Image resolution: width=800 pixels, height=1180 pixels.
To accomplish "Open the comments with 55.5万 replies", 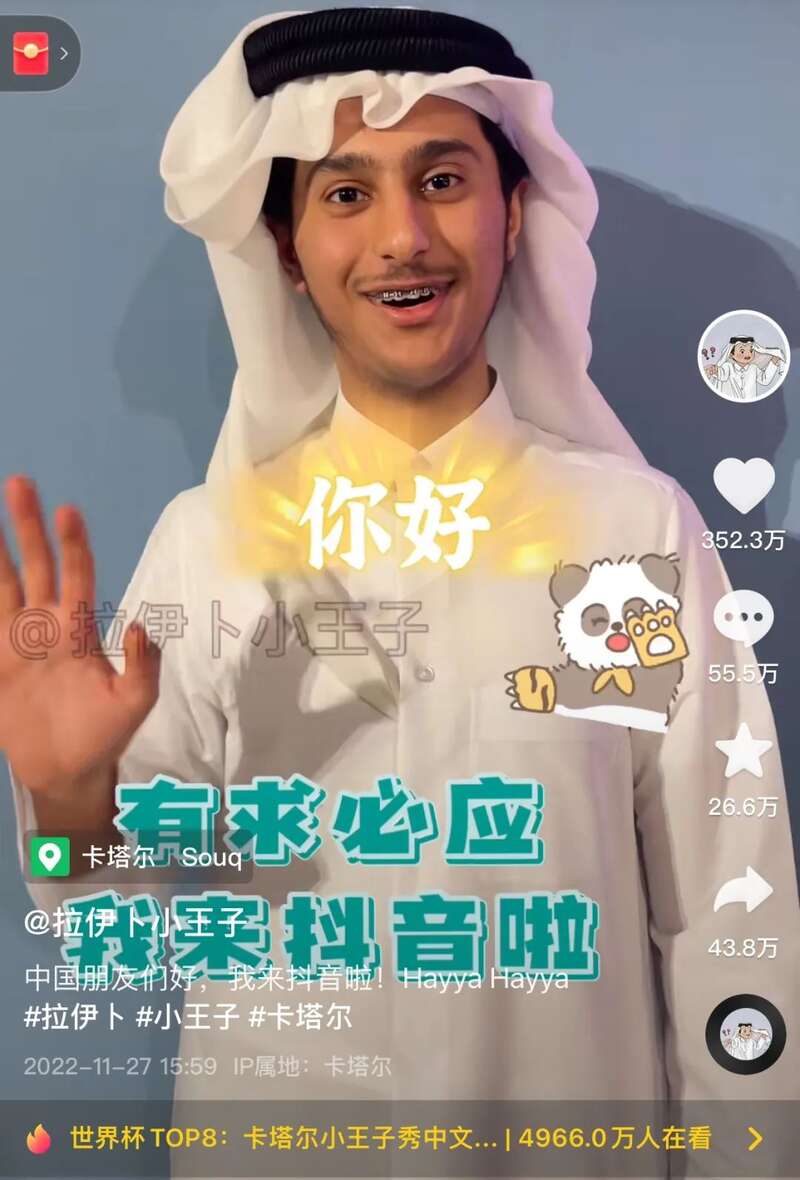I will 743,620.
